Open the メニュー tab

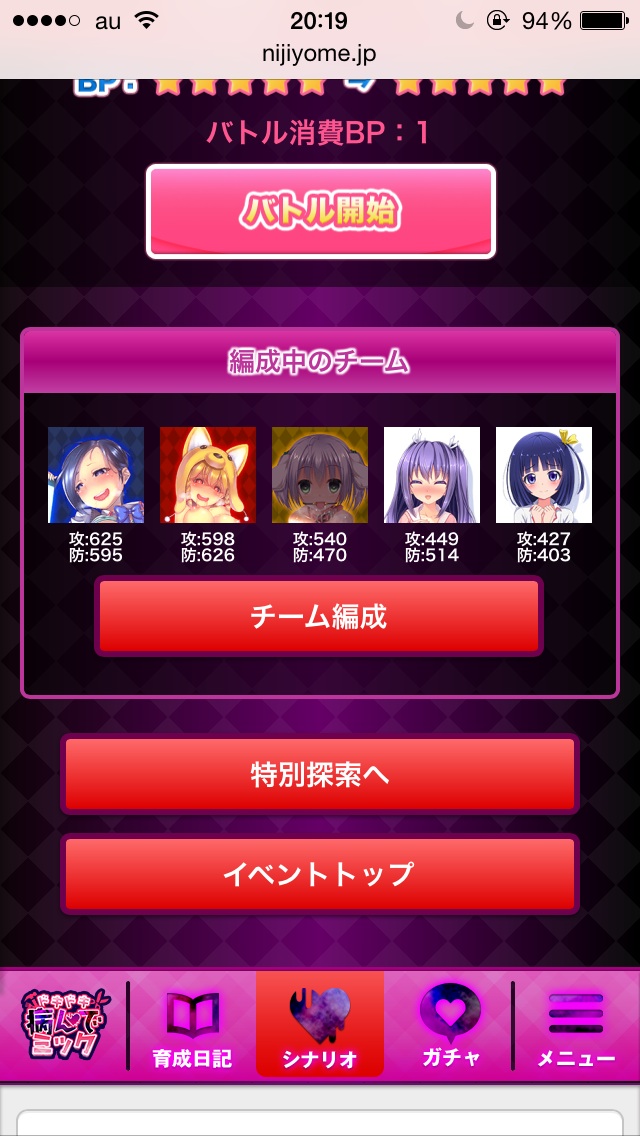tap(576, 1025)
